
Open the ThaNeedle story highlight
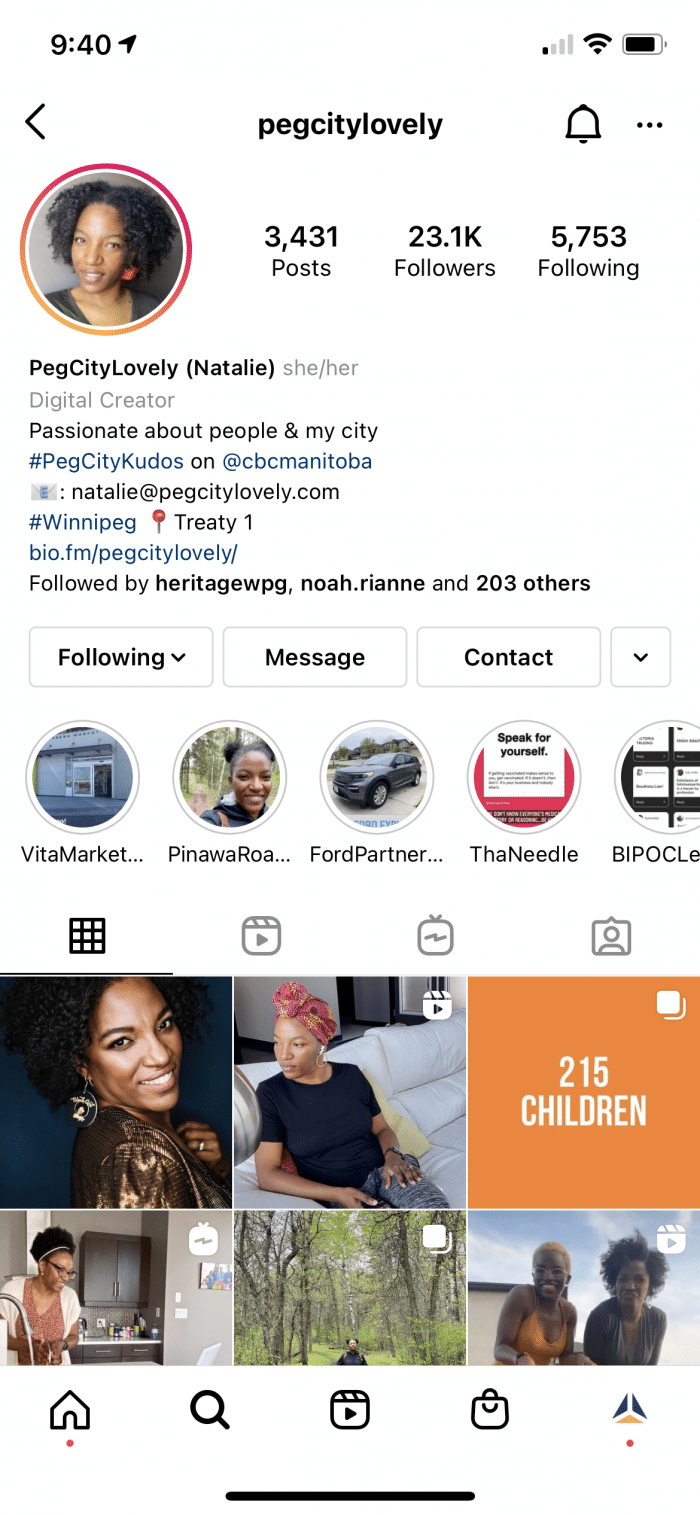[x=524, y=778]
